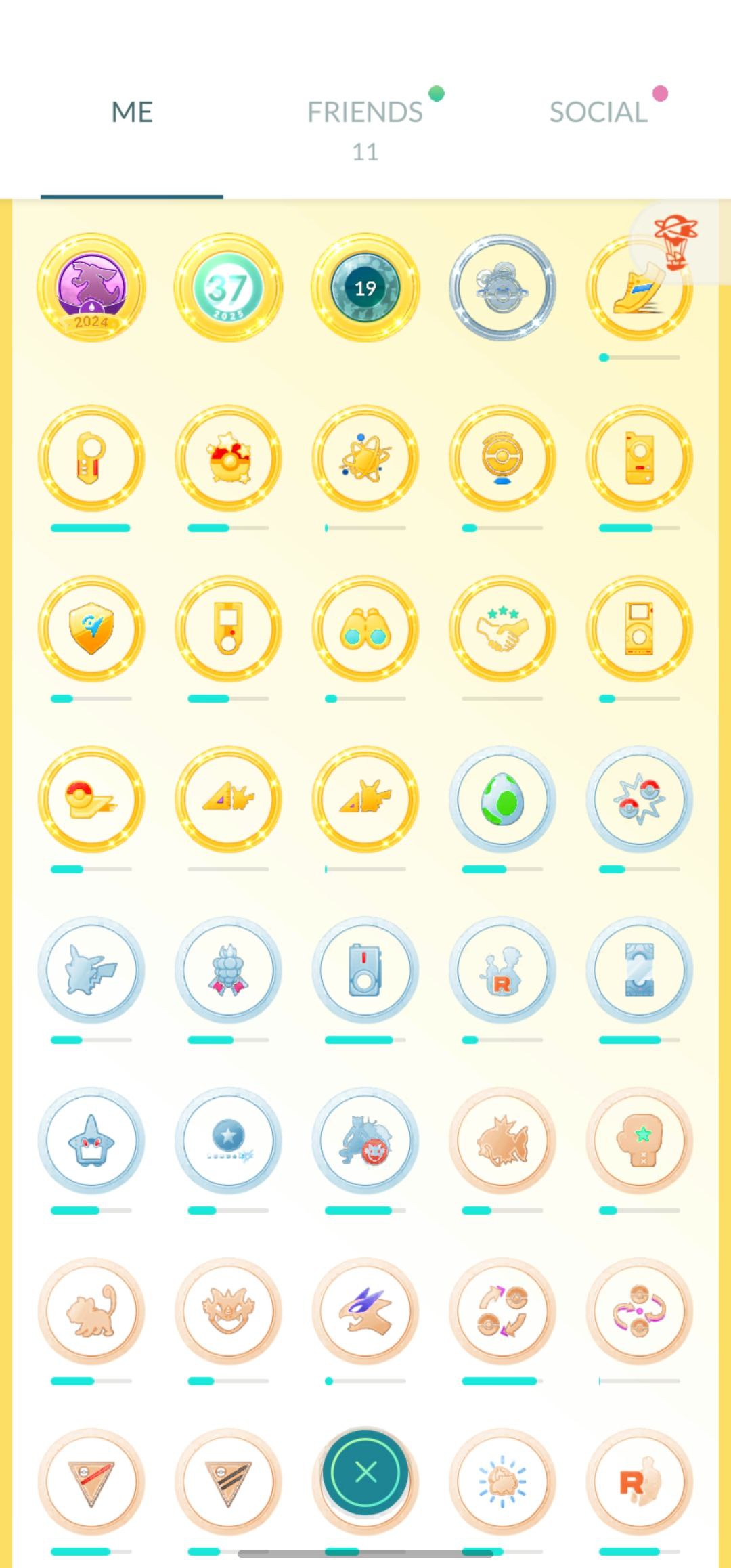Open the green spotted egg medal

[x=502, y=800]
